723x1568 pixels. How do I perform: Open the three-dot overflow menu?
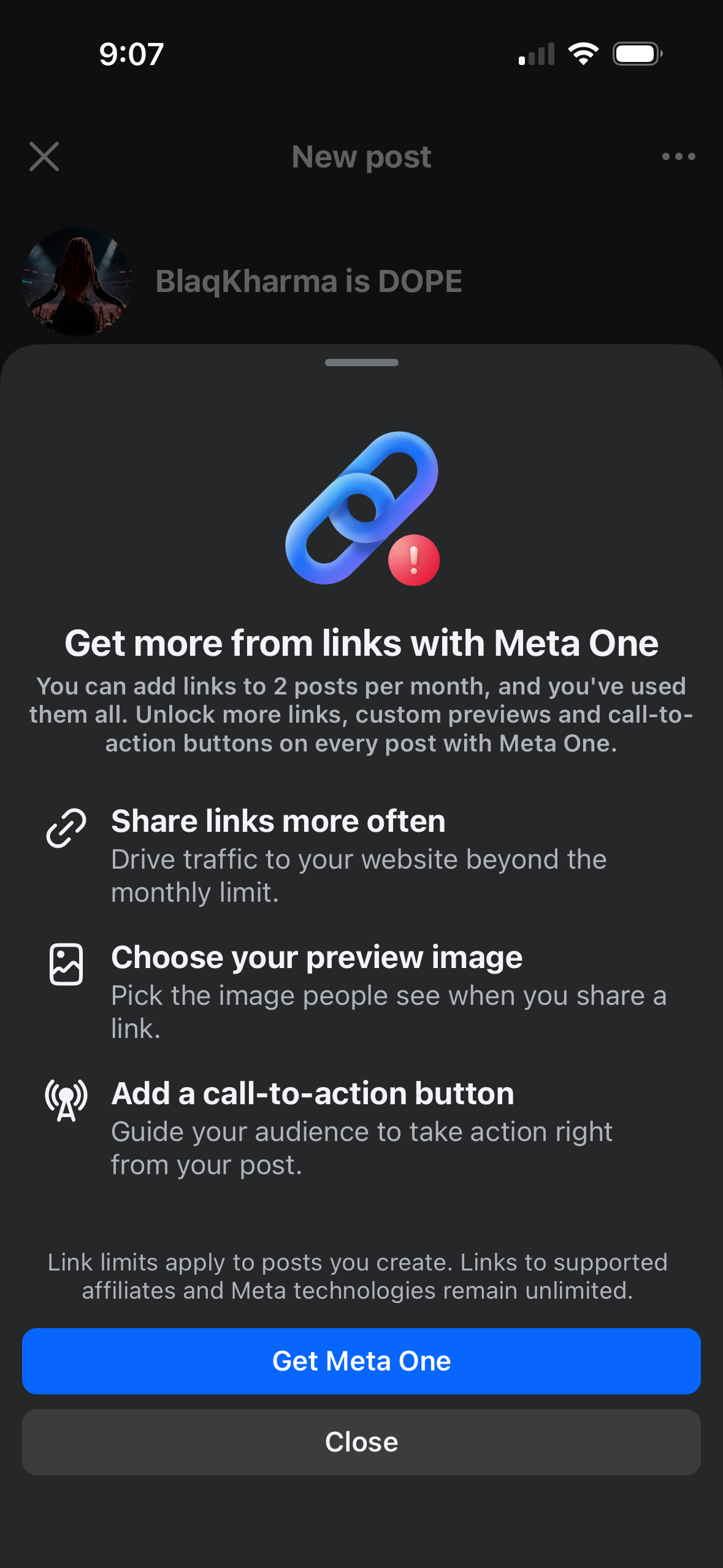tap(678, 156)
